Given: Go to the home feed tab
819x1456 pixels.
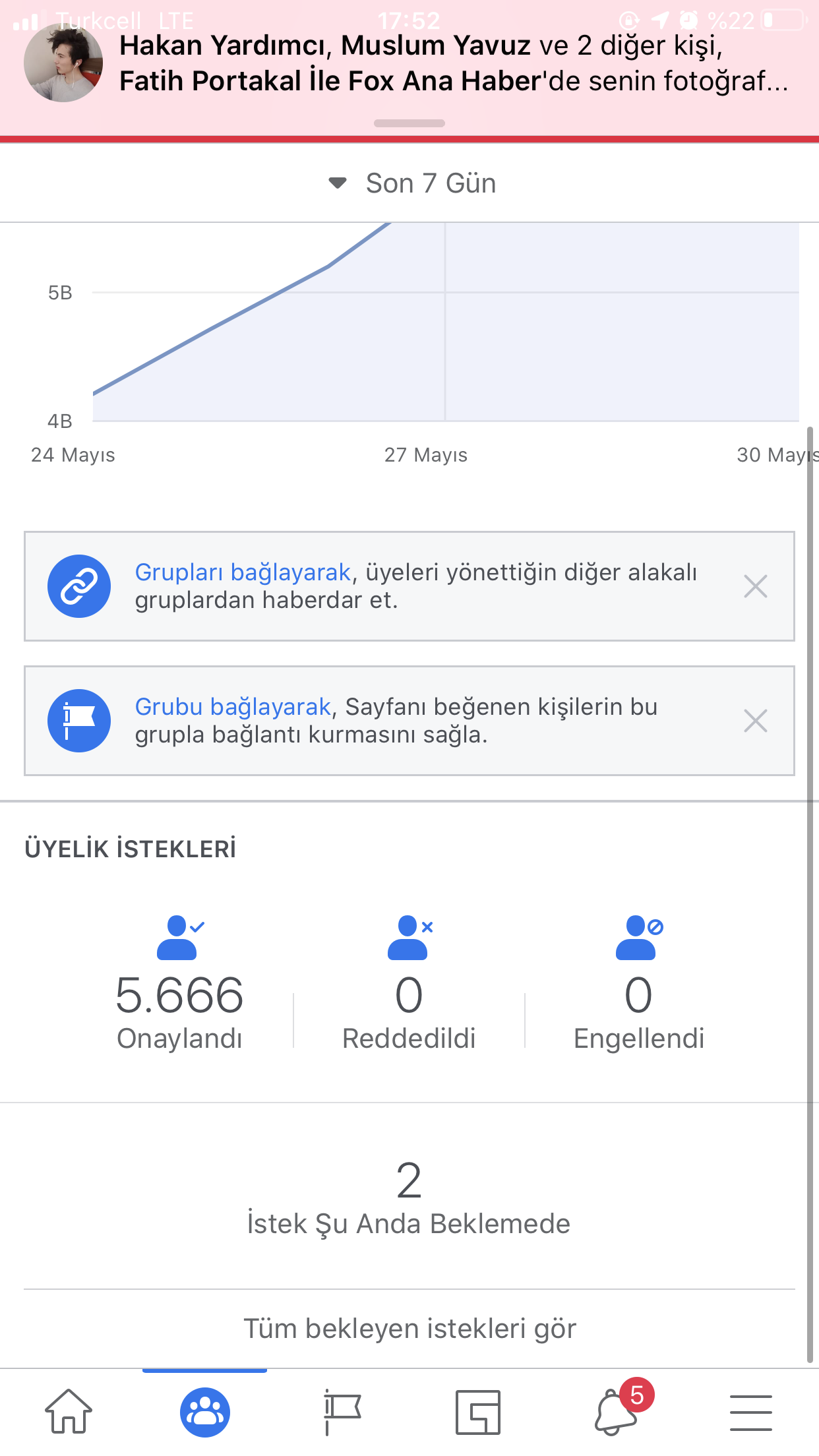Looking at the screenshot, I should (x=69, y=1412).
